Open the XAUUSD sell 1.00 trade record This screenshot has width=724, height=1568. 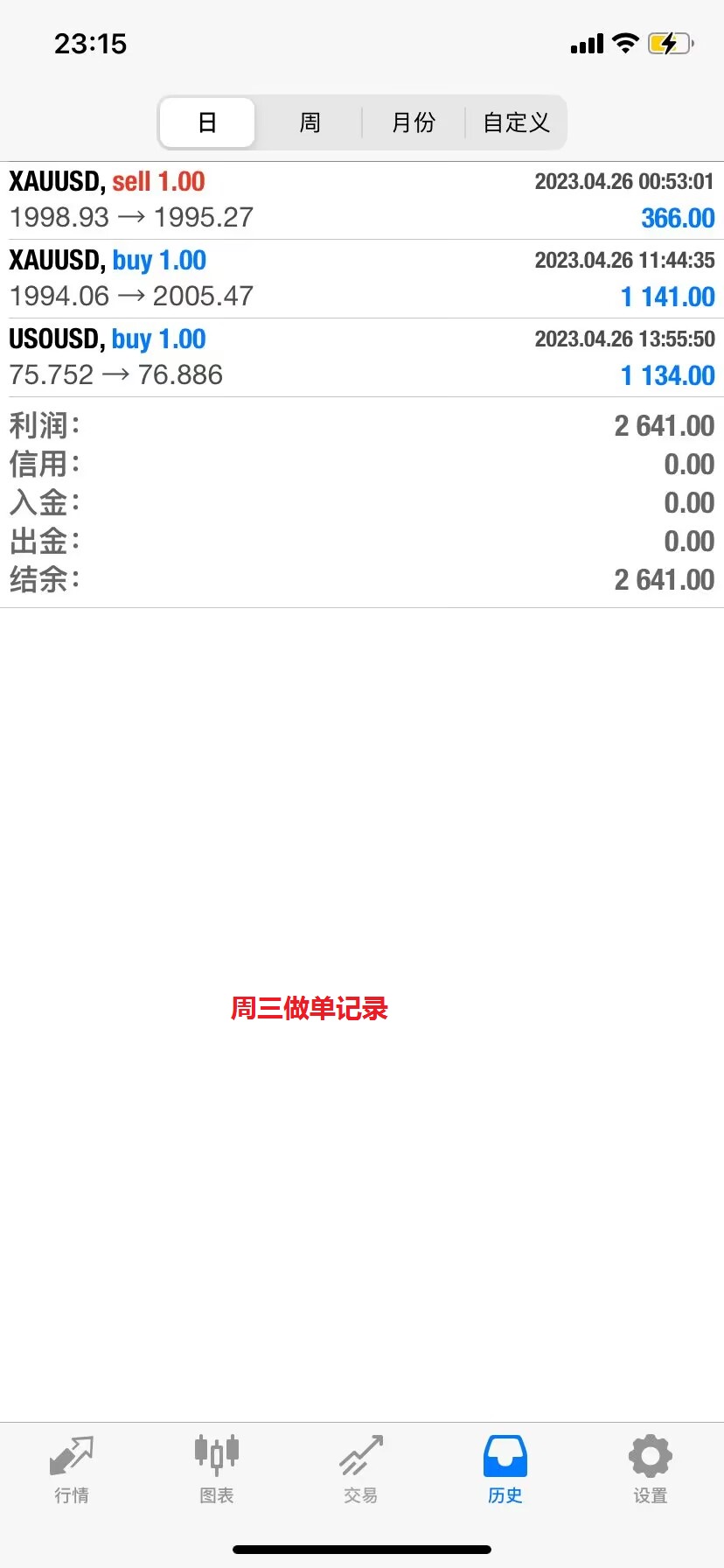click(x=362, y=200)
